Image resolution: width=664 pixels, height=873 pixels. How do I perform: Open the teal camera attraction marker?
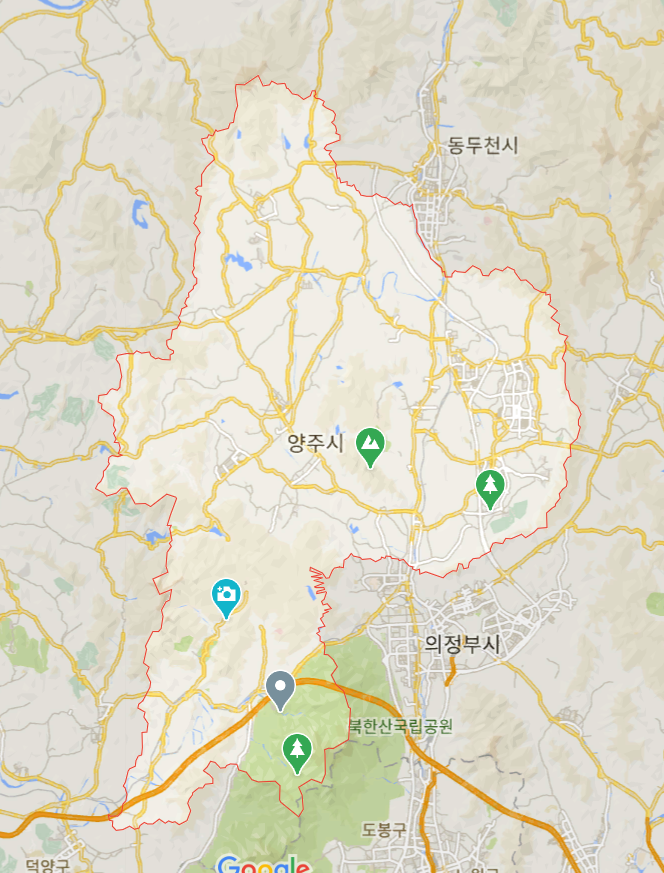(x=227, y=596)
